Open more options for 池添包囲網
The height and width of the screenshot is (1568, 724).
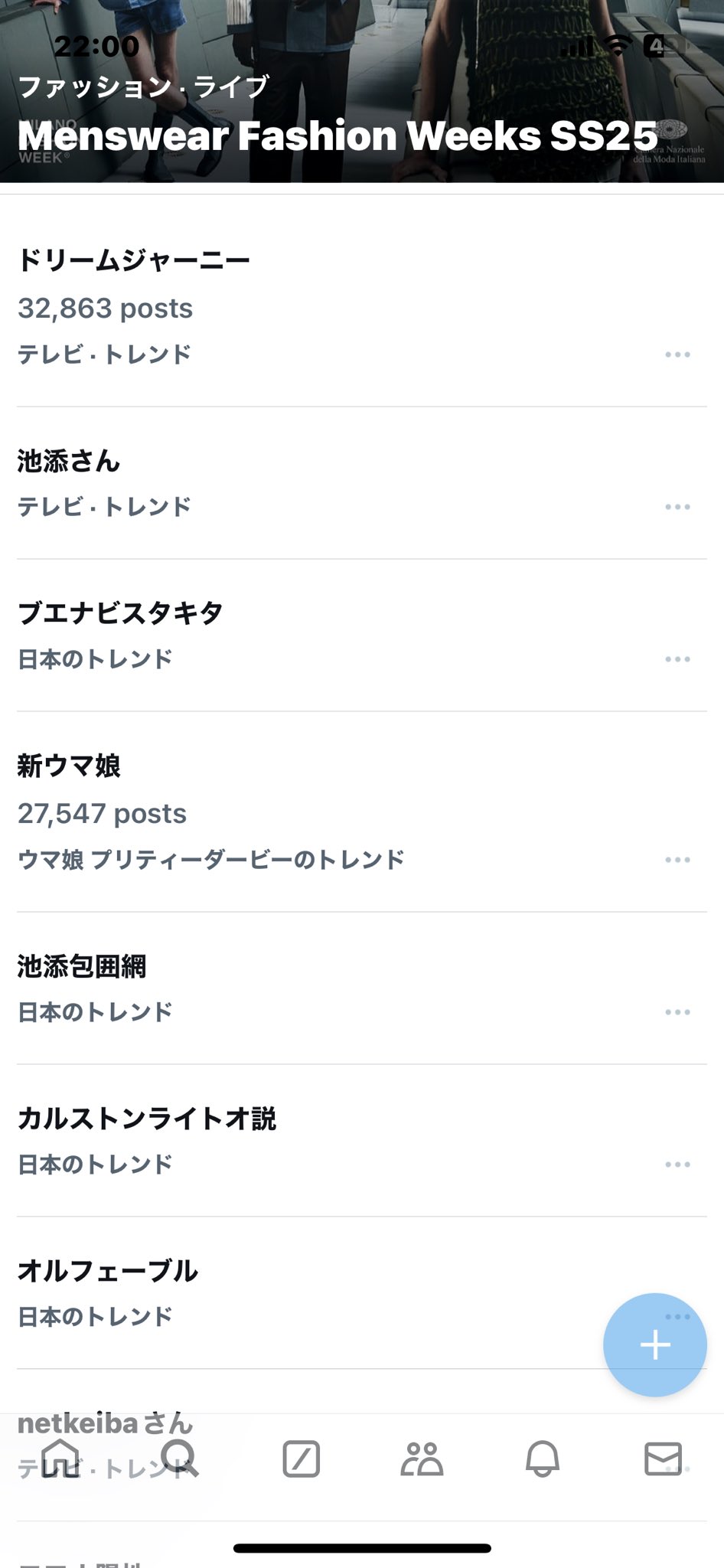677,1012
